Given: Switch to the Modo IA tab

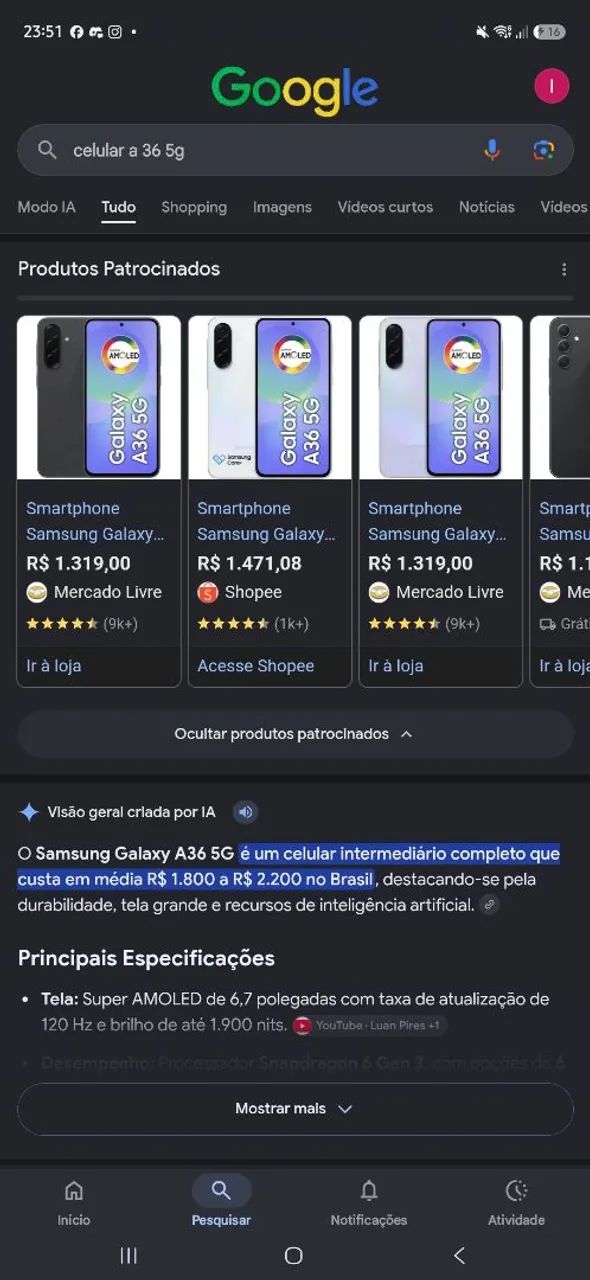Looking at the screenshot, I should click(46, 207).
